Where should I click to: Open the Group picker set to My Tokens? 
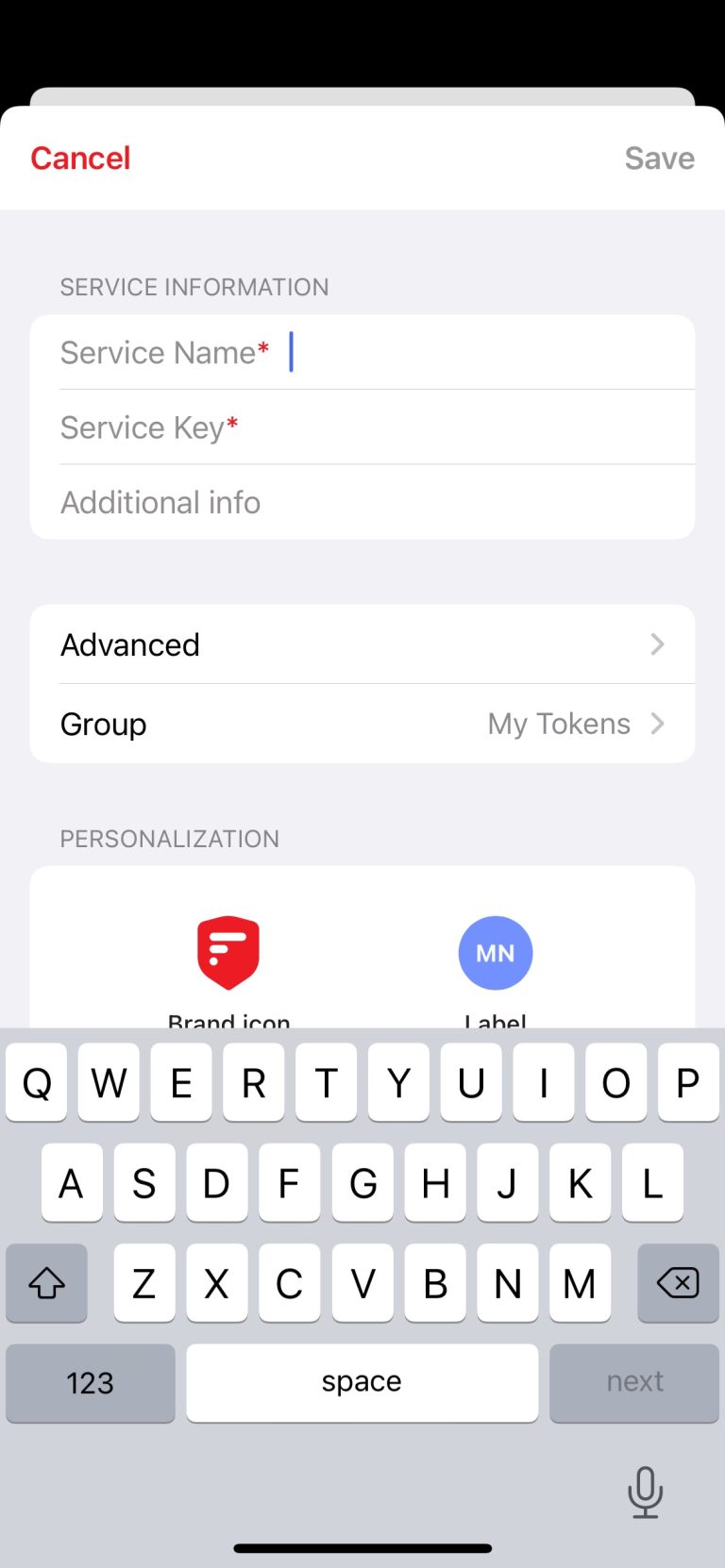pos(362,724)
